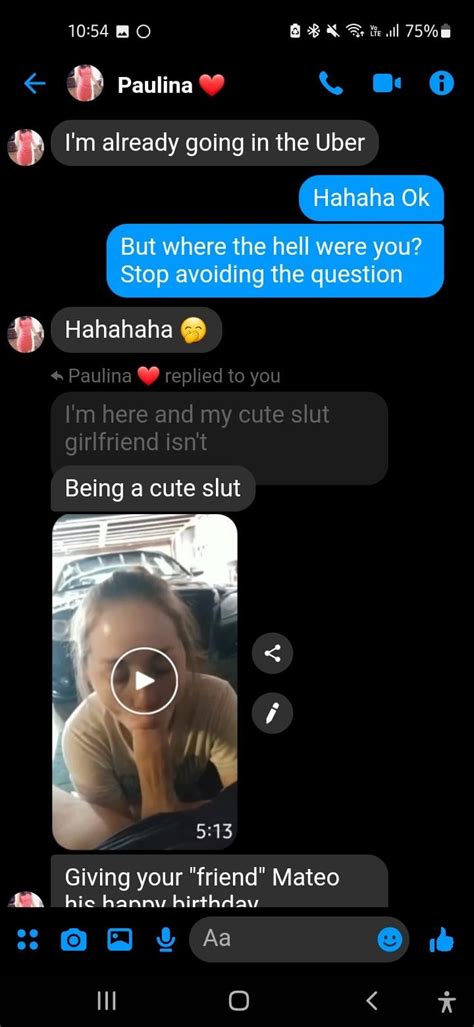Go back to the chat list

click(35, 83)
